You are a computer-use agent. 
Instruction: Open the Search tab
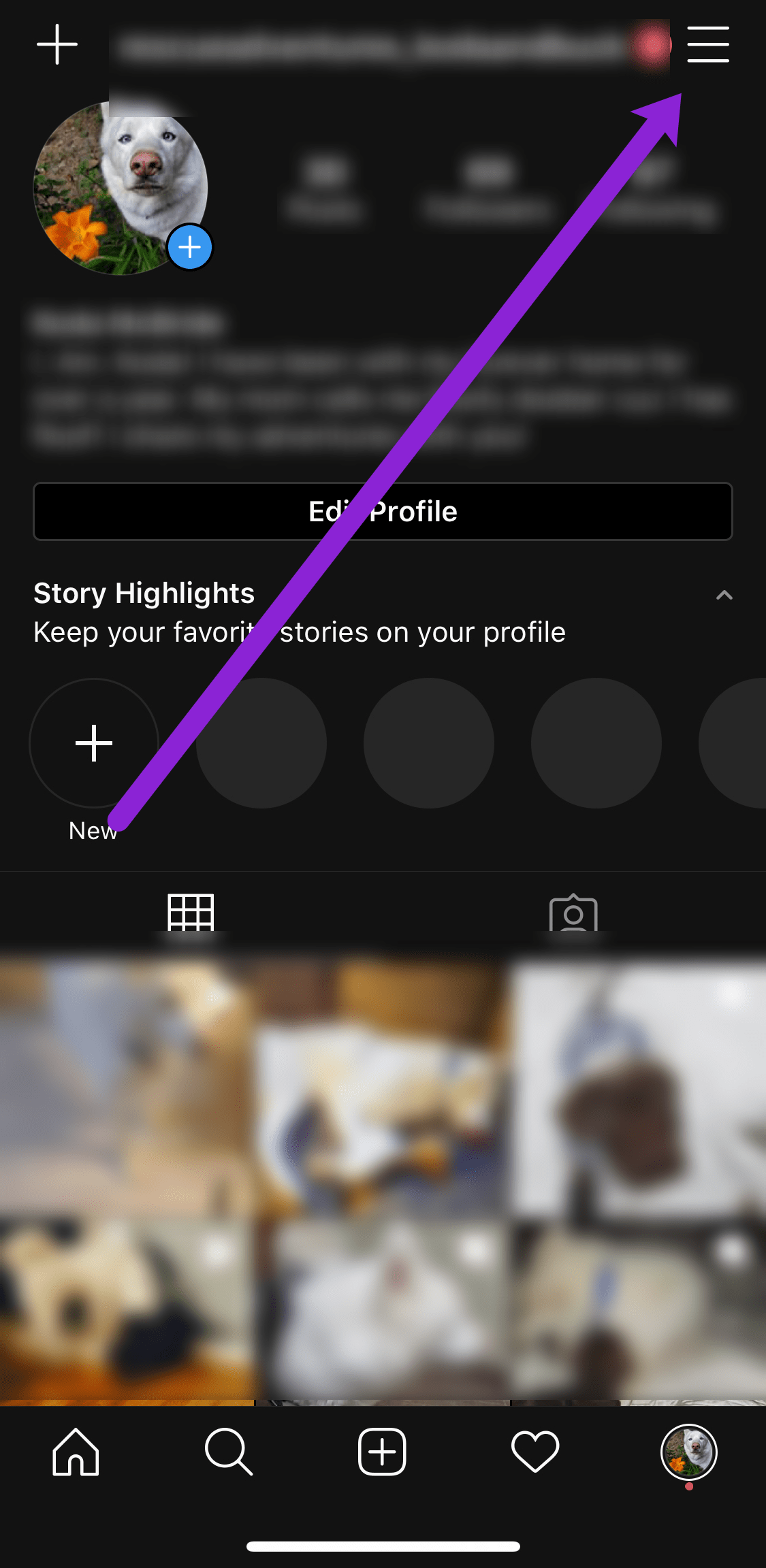tap(229, 1452)
